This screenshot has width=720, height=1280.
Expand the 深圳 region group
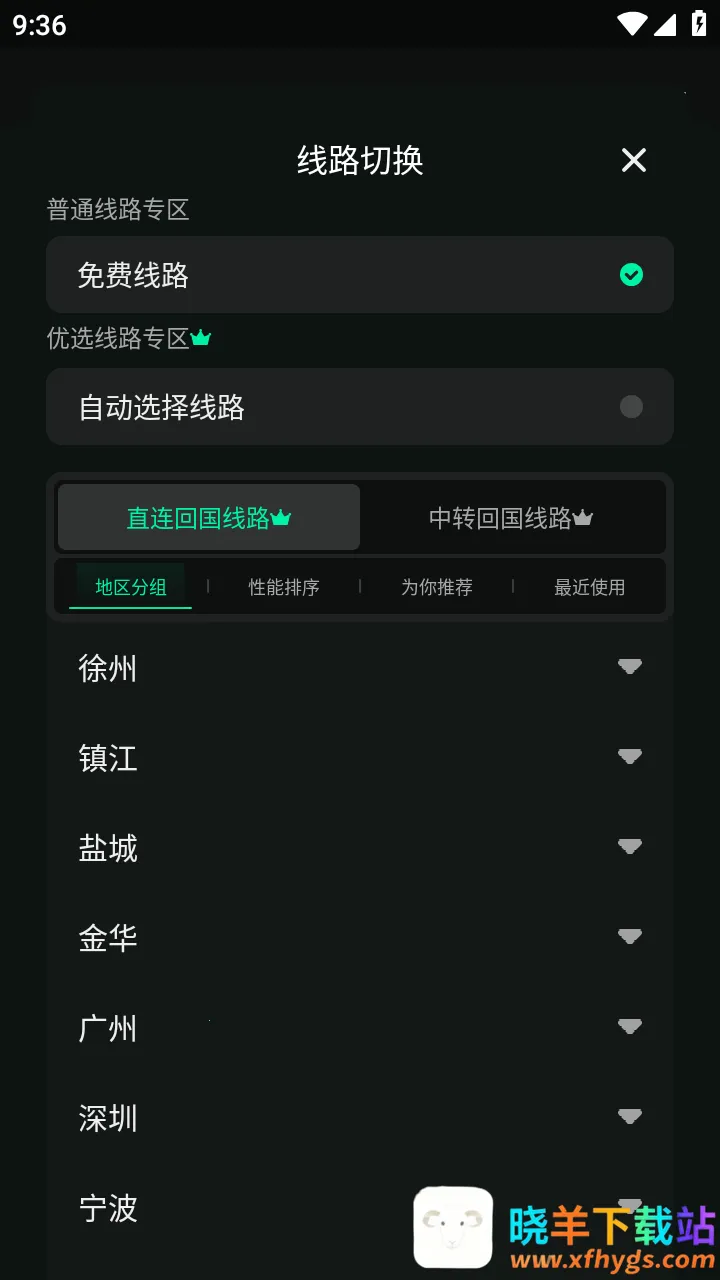tap(360, 1118)
